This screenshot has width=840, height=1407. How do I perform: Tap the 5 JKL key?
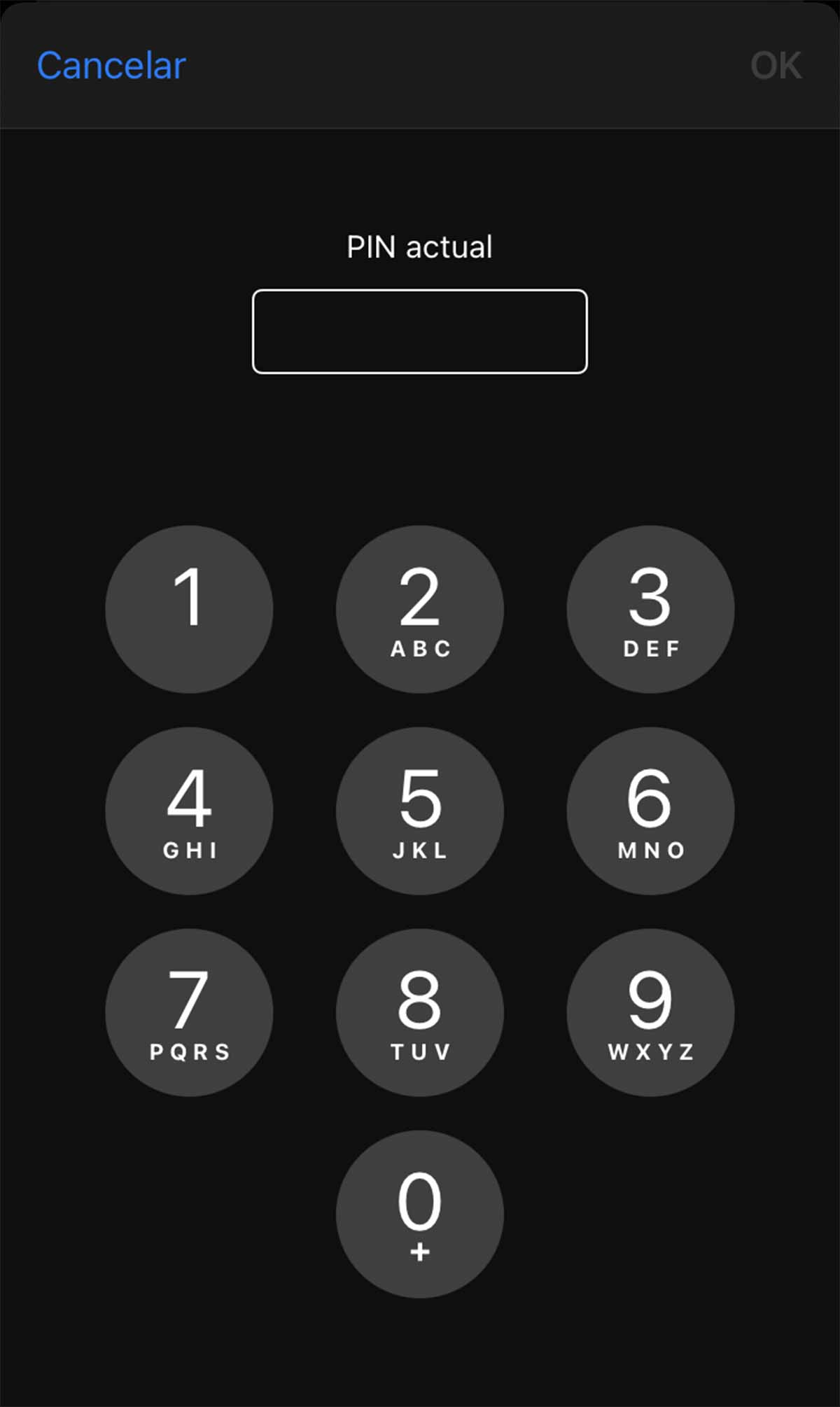pyautogui.click(x=419, y=810)
